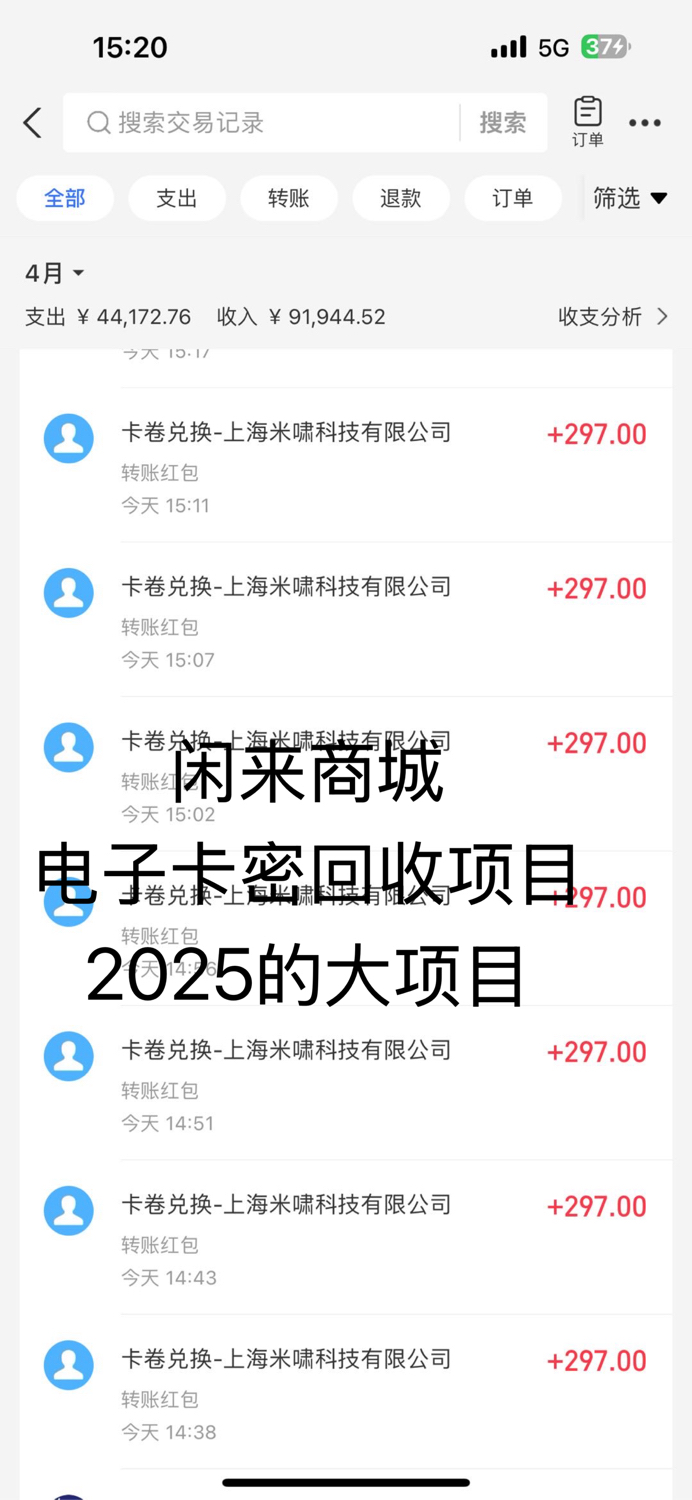Show 退款 records
This screenshot has width=692, height=1500.
[401, 198]
